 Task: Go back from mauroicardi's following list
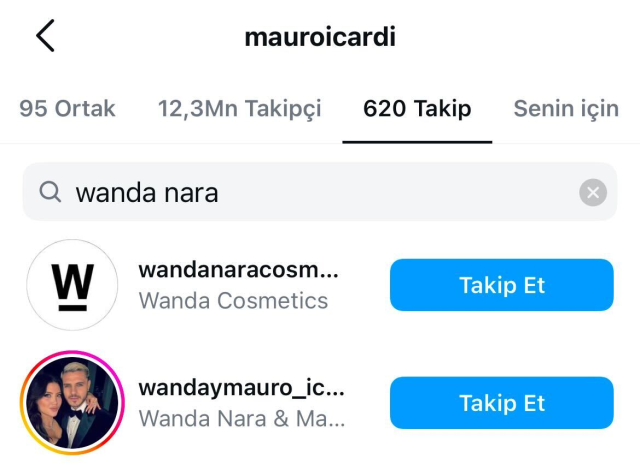pos(45,37)
